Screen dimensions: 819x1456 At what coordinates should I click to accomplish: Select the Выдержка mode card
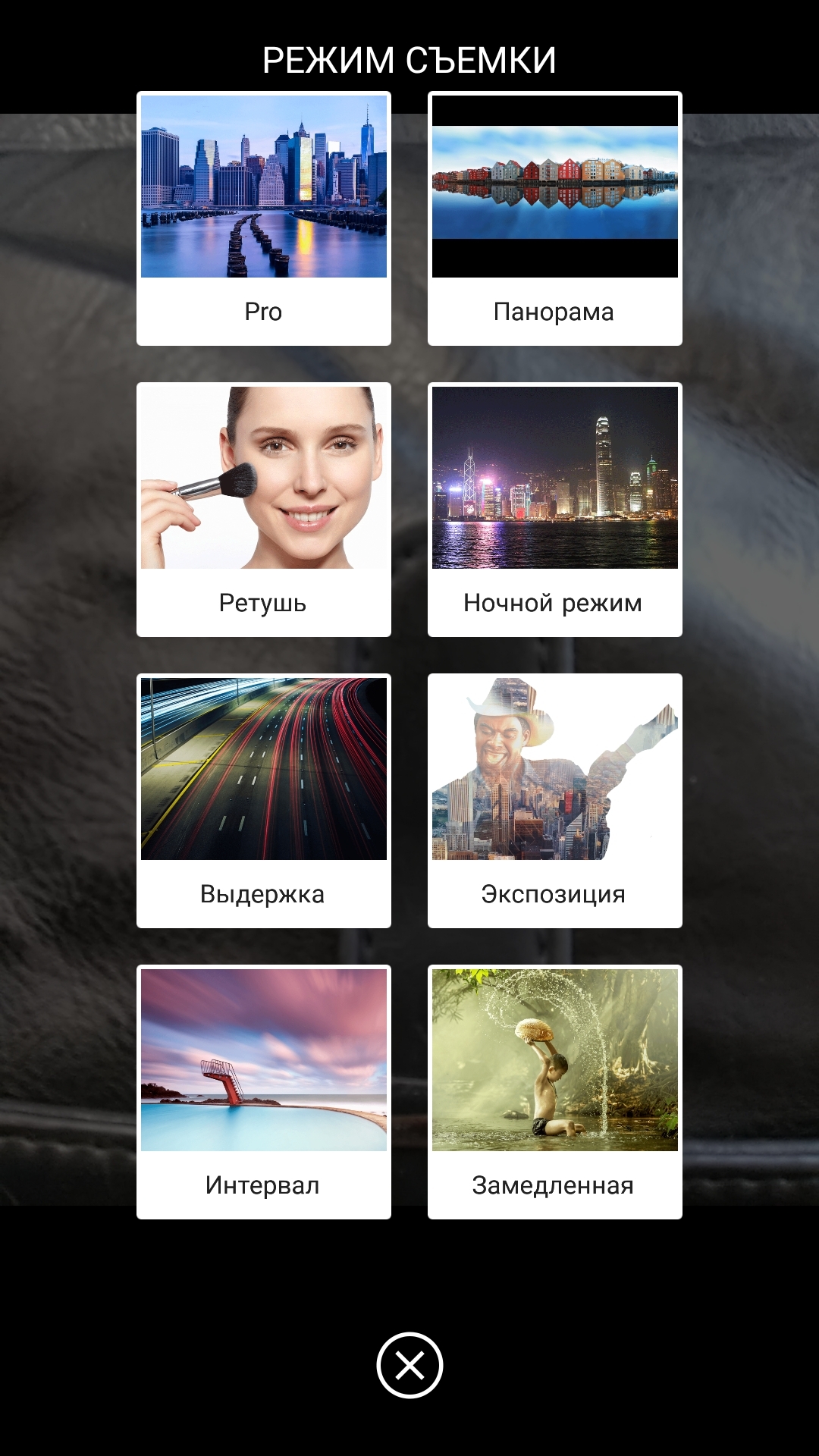(x=263, y=801)
